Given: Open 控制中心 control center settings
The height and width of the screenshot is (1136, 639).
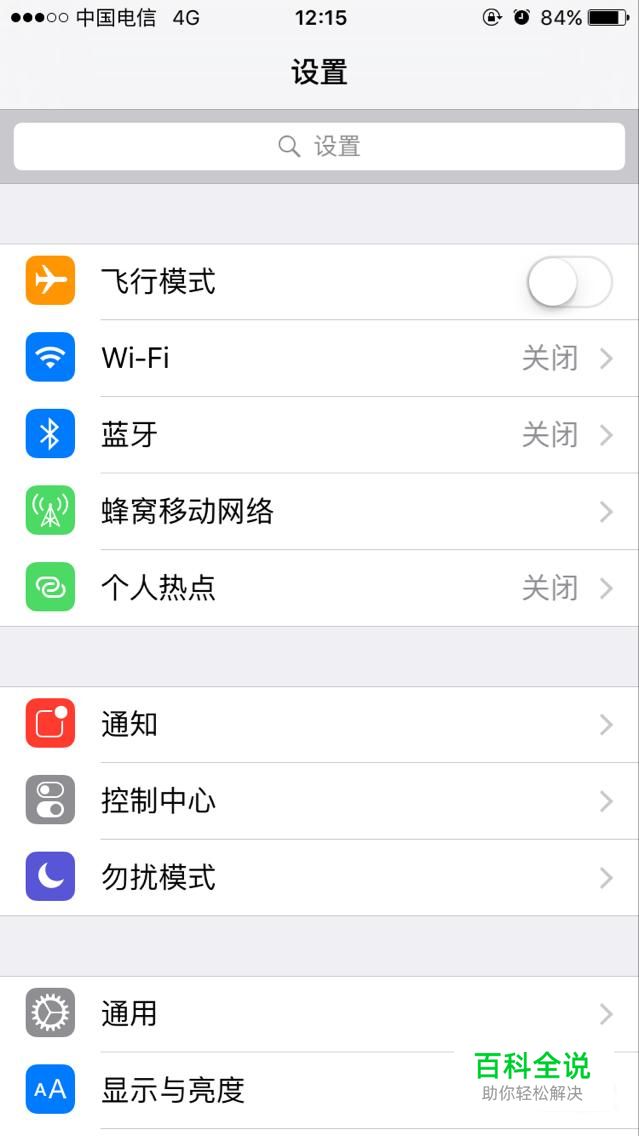Looking at the screenshot, I should [x=319, y=801].
